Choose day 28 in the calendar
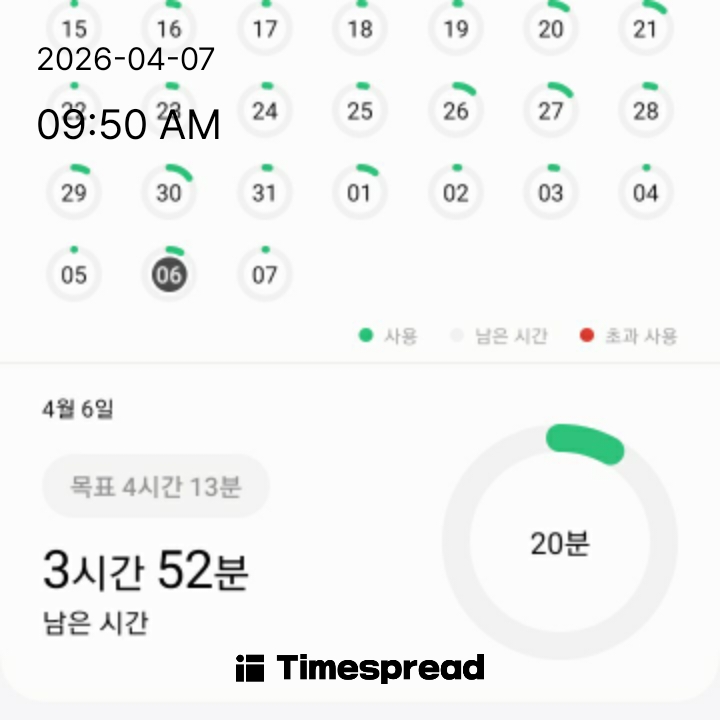The image size is (720, 720). (x=646, y=110)
